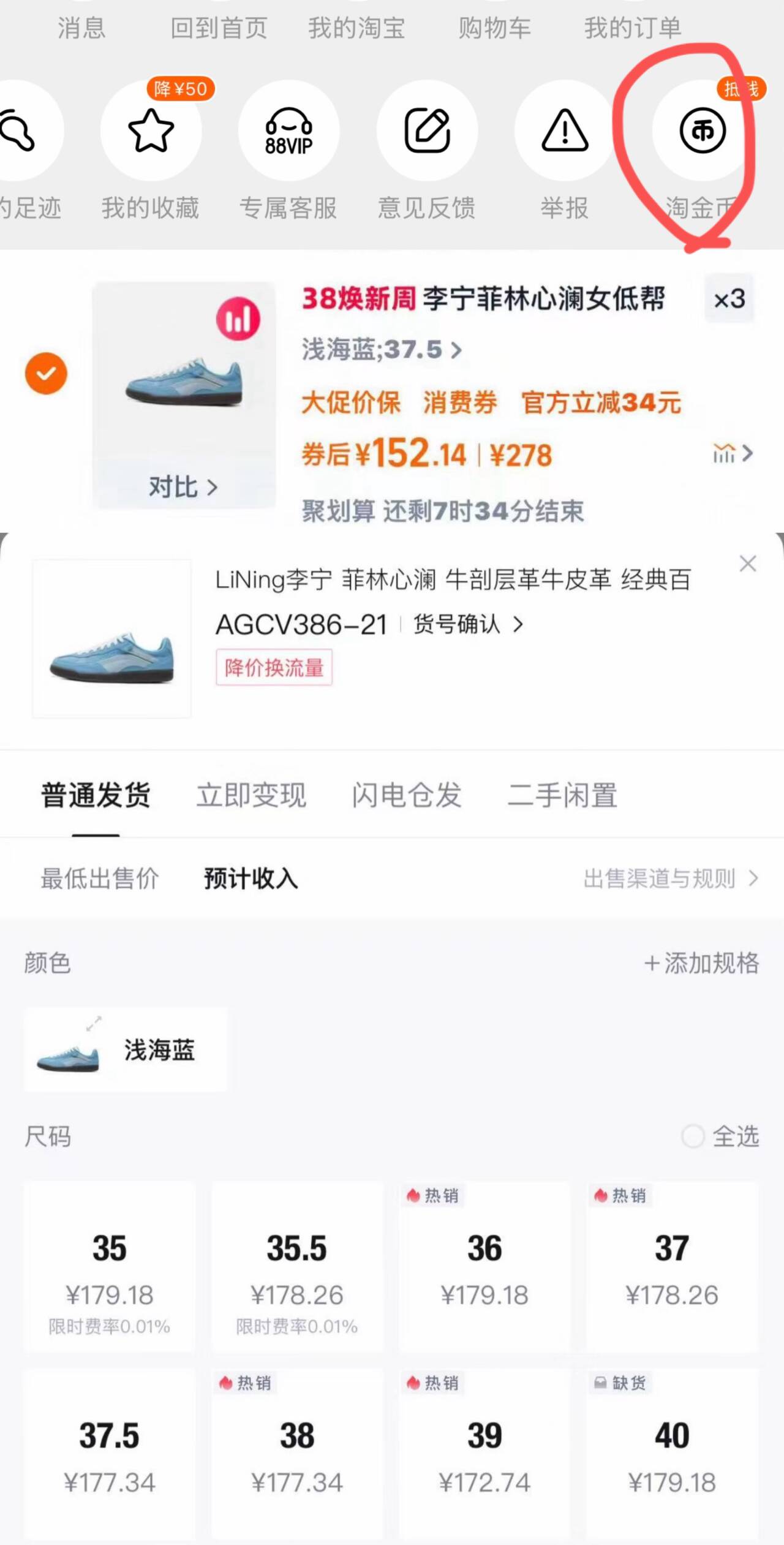Switch to 闪电仓发 tab
This screenshot has height=1545, width=784.
[407, 795]
